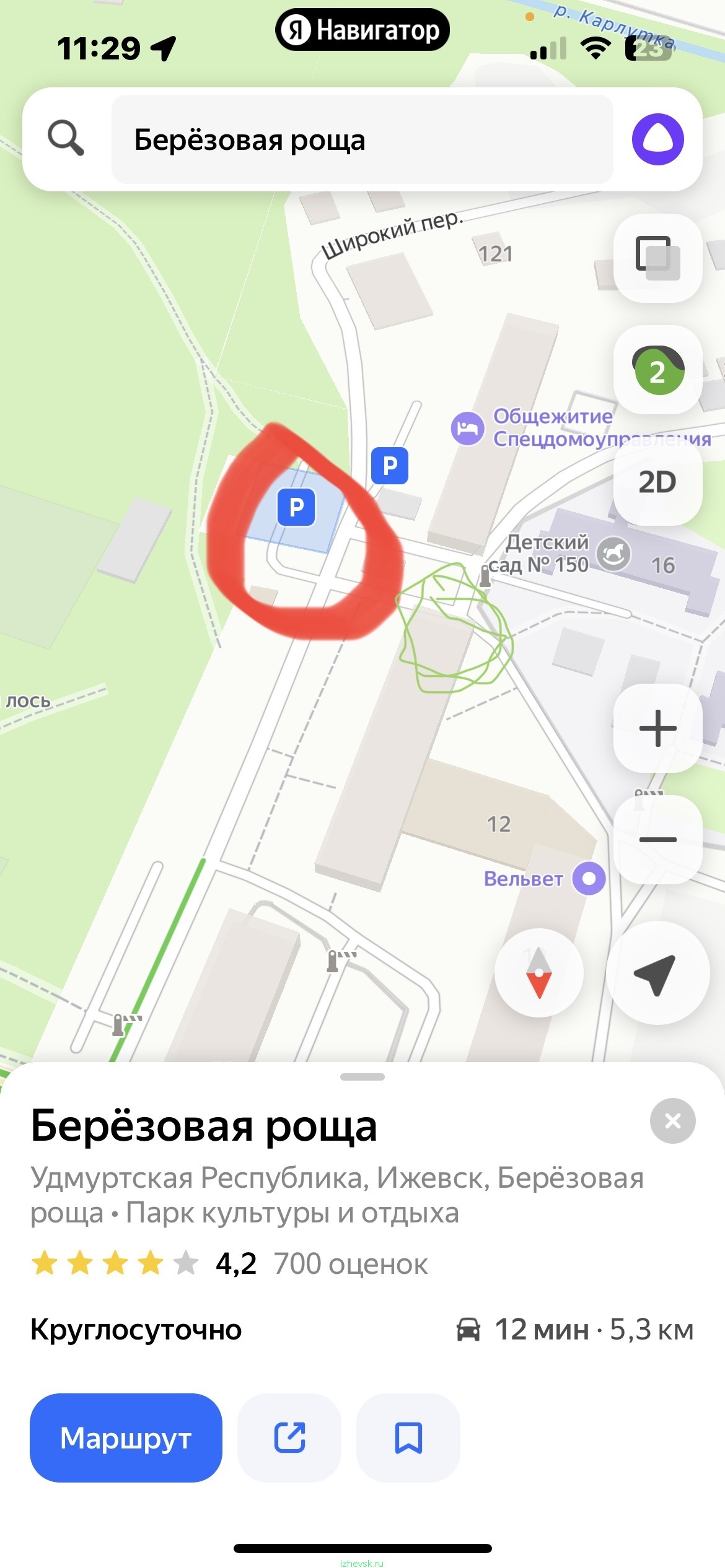Tap the magnifier search icon
The width and height of the screenshot is (725, 1568).
pyautogui.click(x=66, y=138)
